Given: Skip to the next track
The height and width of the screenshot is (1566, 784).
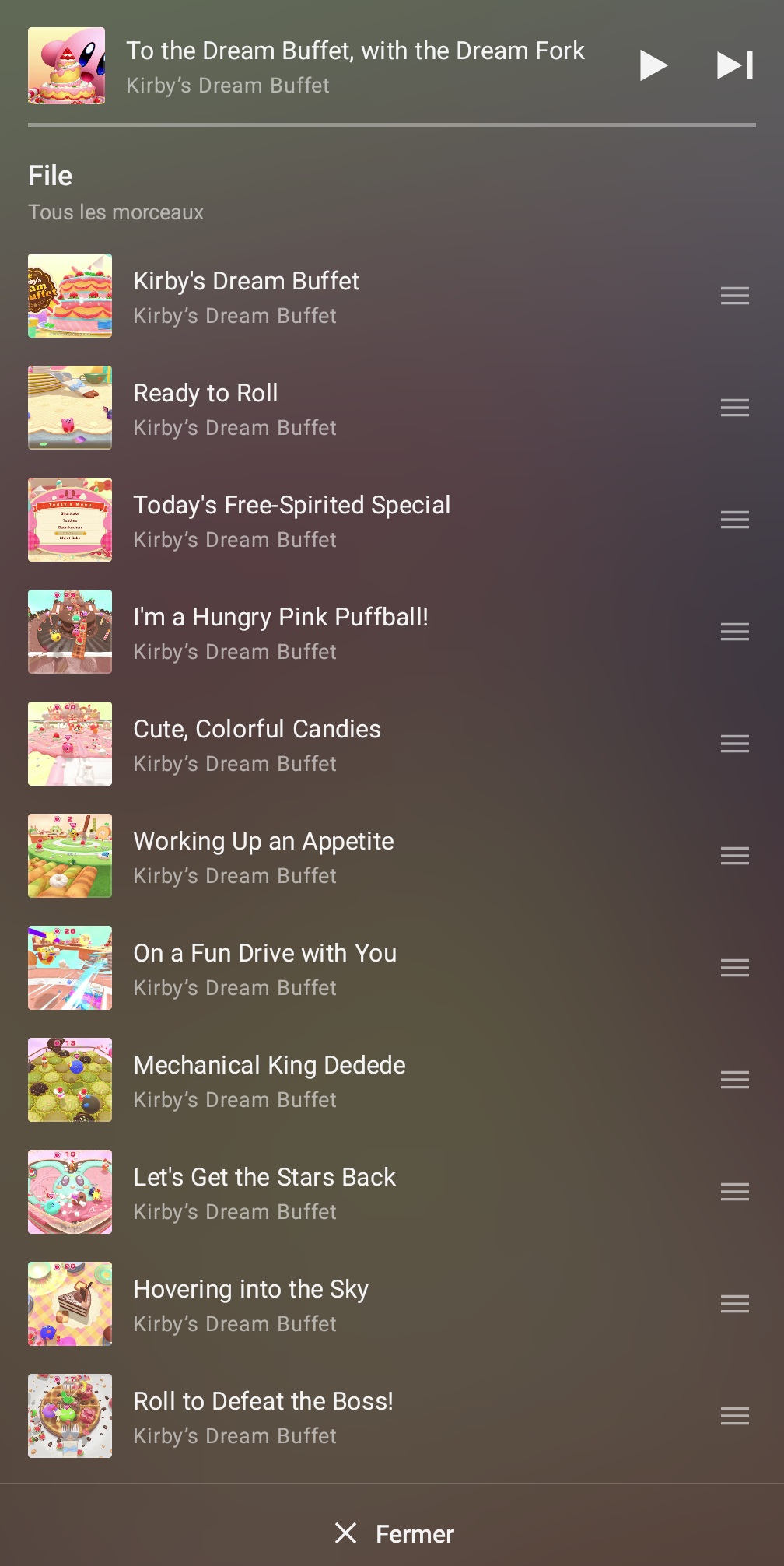Looking at the screenshot, I should point(734,65).
